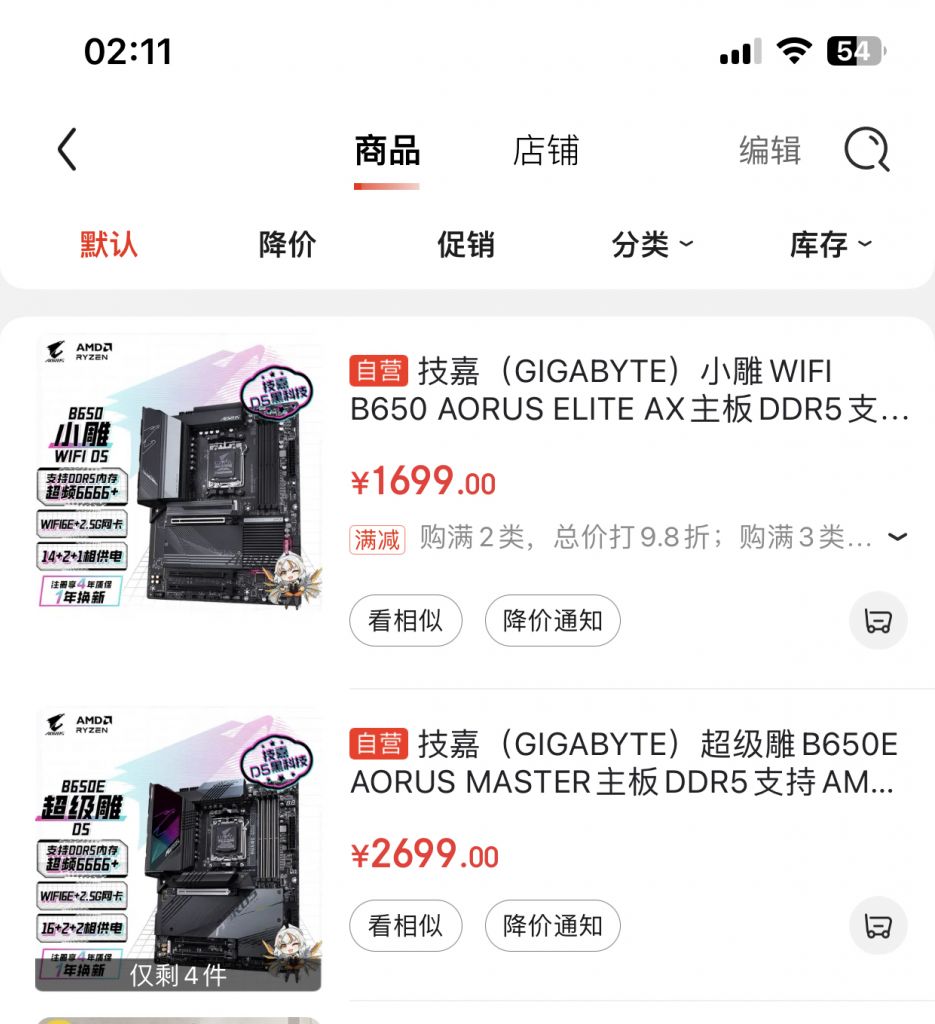Switch to the 商品 tab
The height and width of the screenshot is (1024, 935).
(x=387, y=149)
